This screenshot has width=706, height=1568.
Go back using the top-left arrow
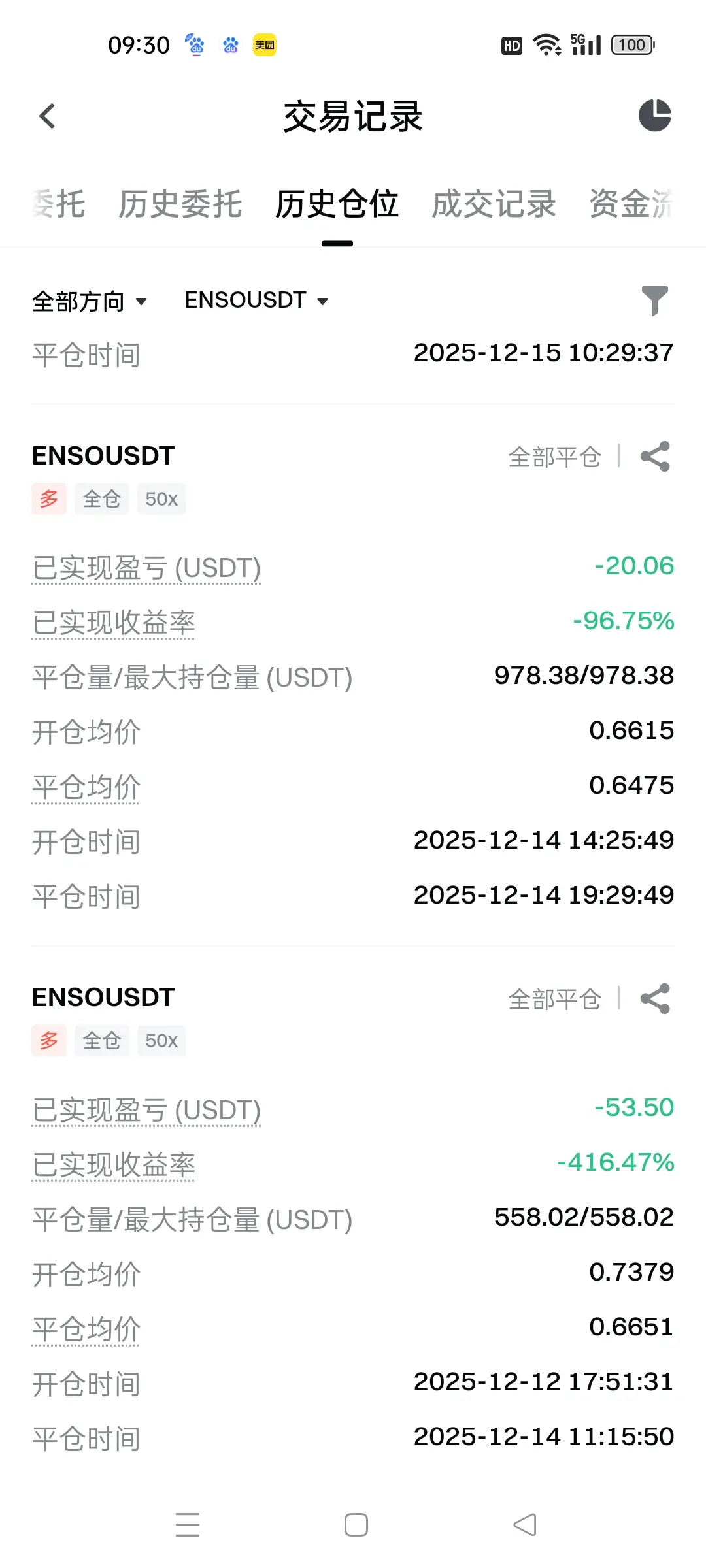click(47, 117)
